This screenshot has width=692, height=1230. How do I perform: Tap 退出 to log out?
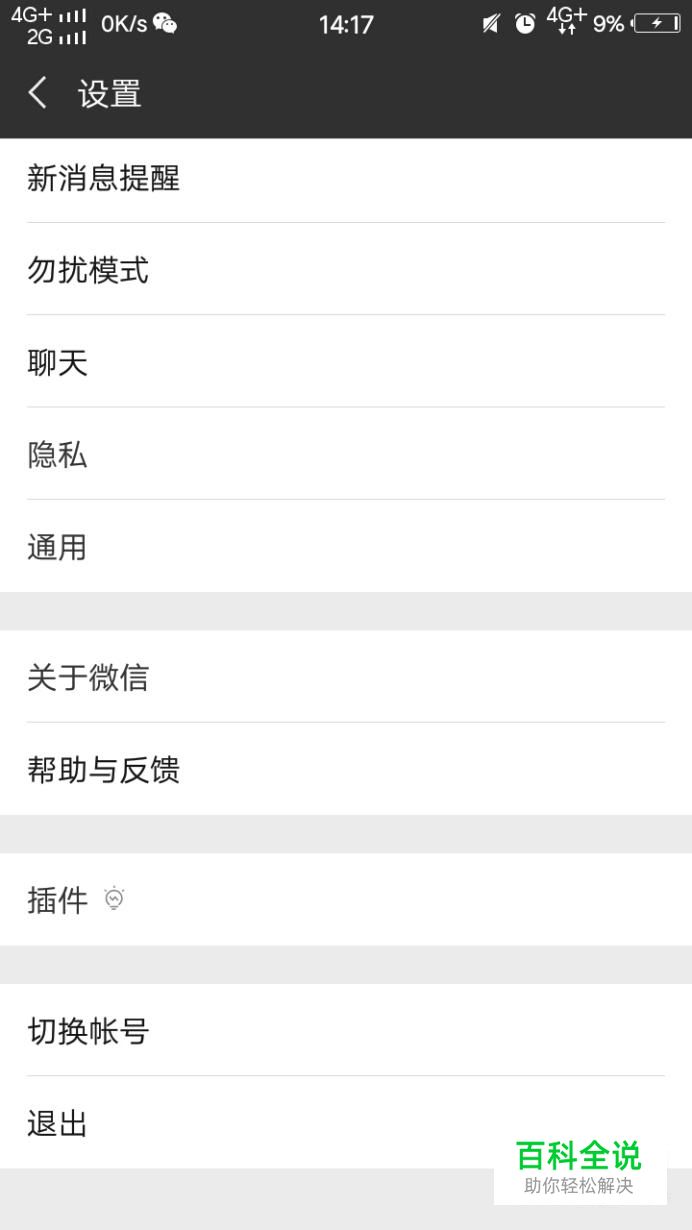pos(250,1123)
